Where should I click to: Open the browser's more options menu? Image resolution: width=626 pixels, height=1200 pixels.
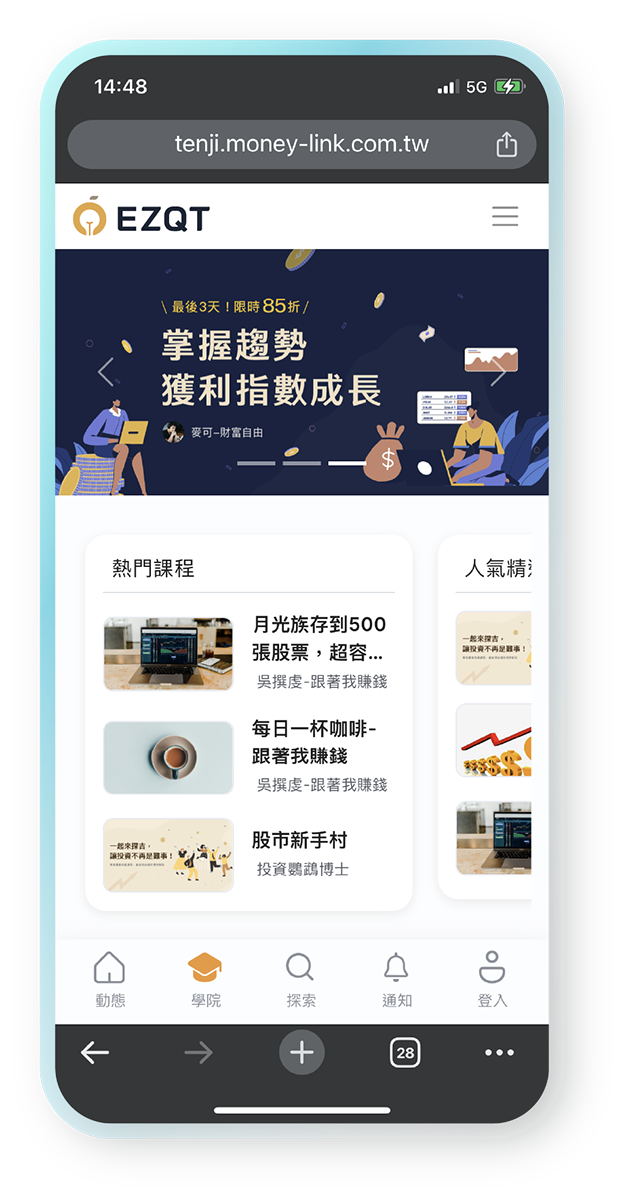coord(499,1052)
